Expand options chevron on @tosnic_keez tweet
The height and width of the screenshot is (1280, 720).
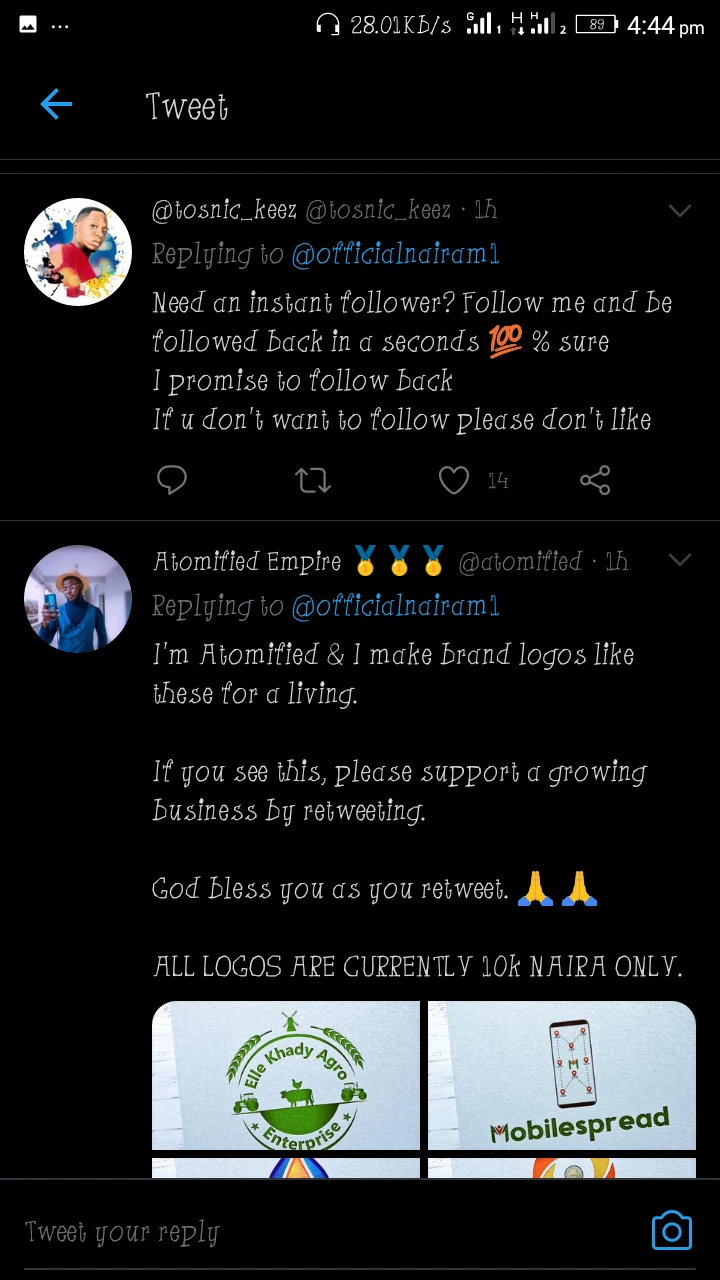pos(680,210)
